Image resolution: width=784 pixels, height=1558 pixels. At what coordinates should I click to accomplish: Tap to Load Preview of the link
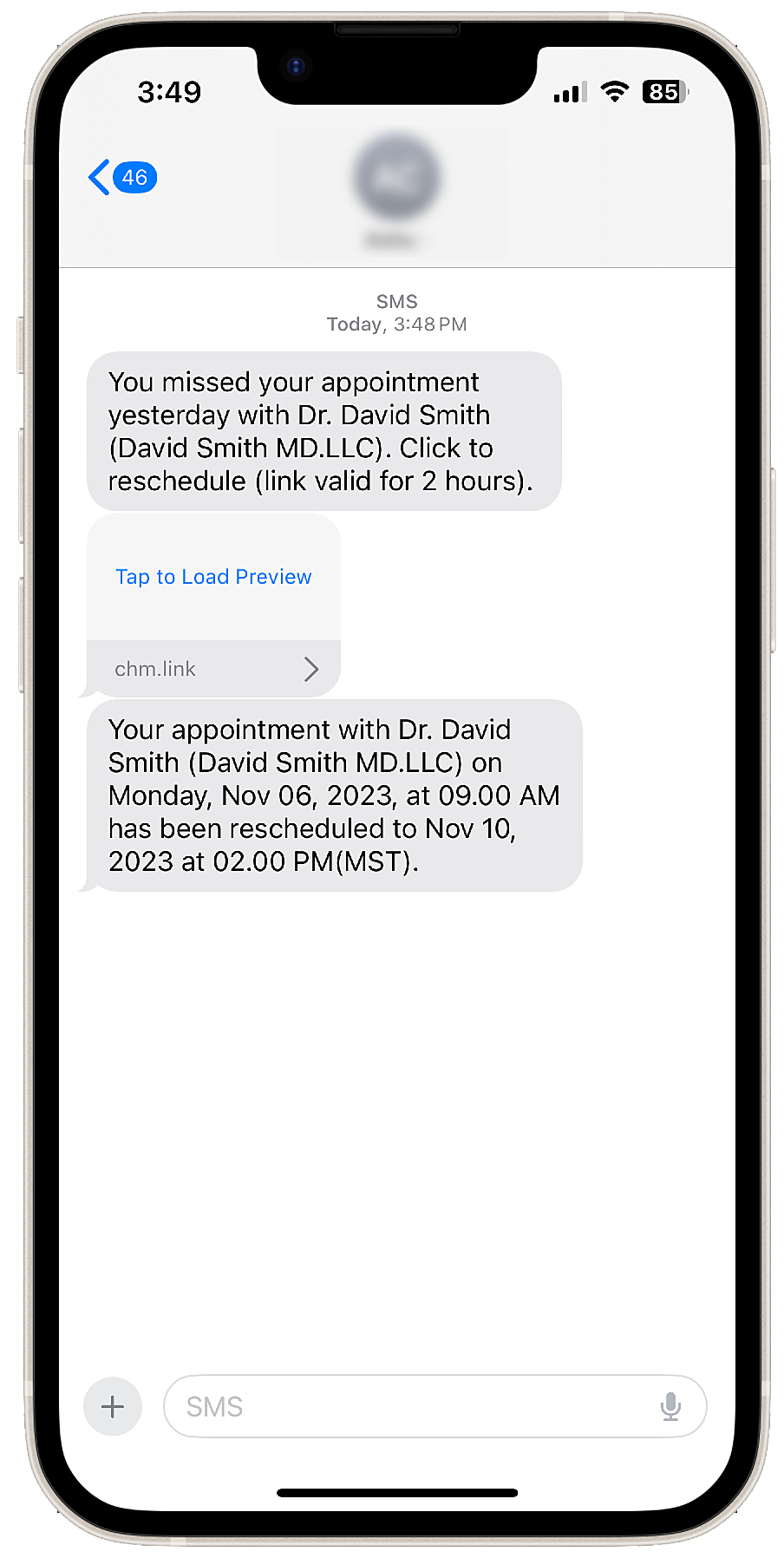point(213,577)
